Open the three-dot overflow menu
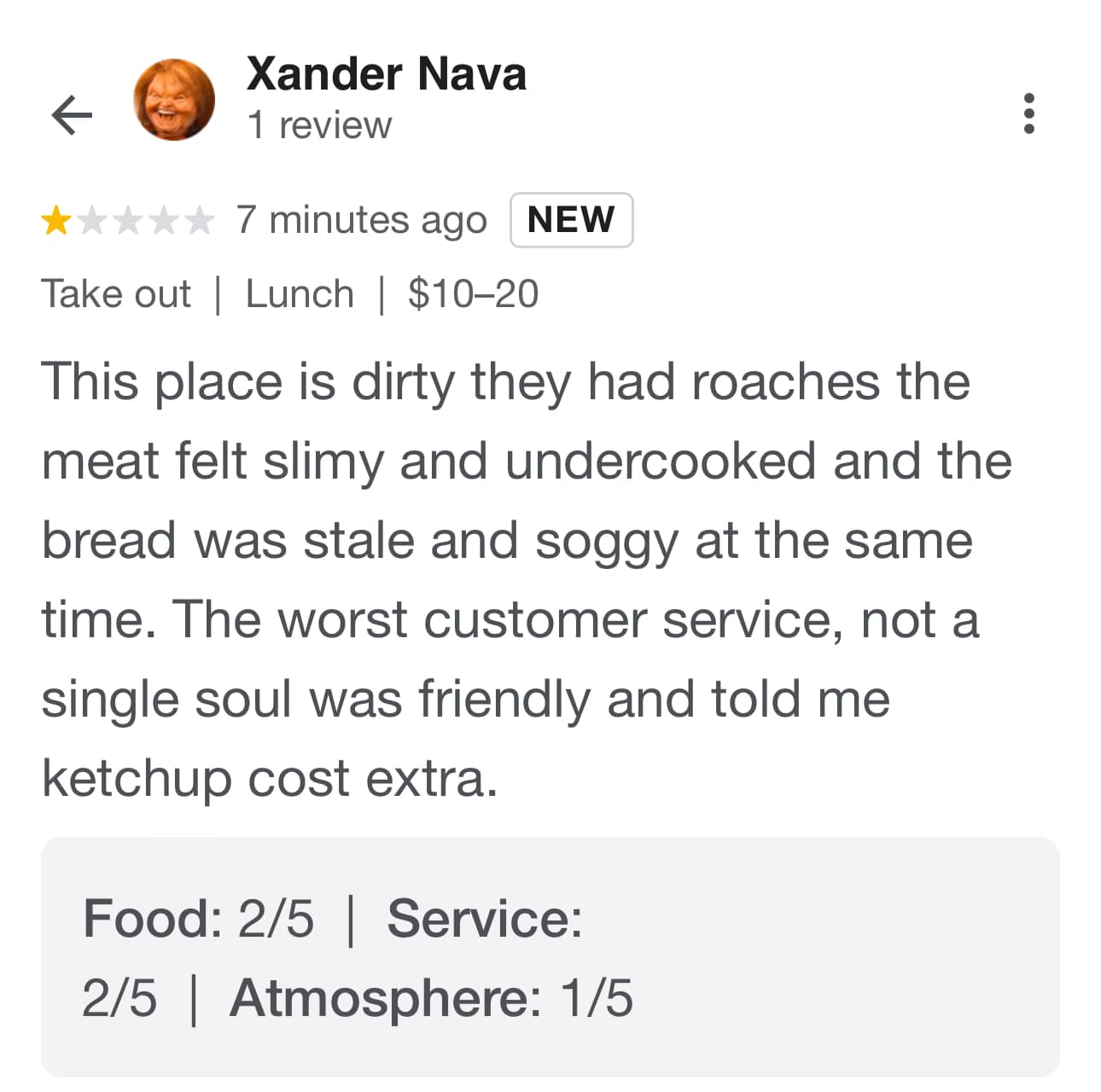Viewport: 1101px width, 1092px height. click(1028, 113)
